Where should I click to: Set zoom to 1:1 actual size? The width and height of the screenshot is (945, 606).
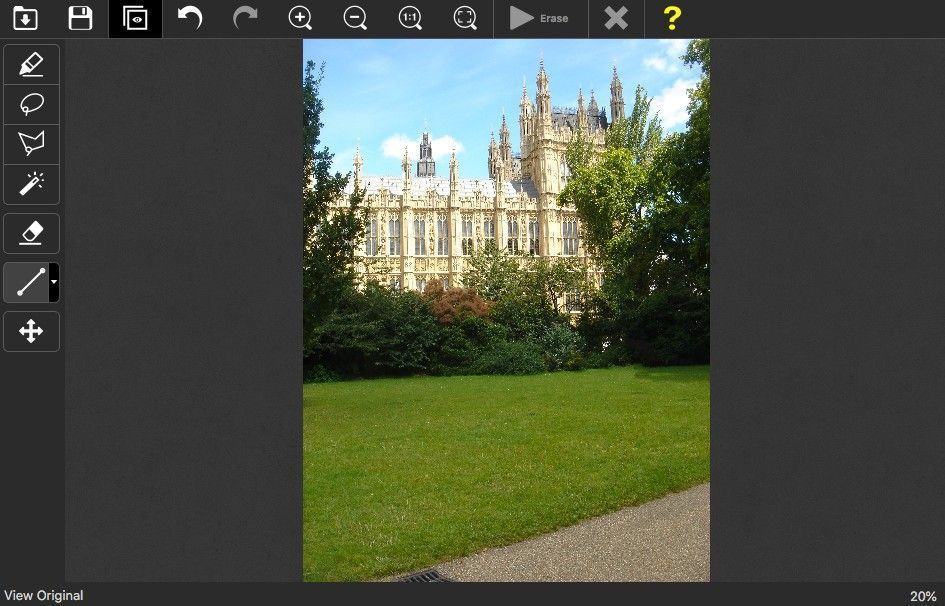pyautogui.click(x=410, y=18)
